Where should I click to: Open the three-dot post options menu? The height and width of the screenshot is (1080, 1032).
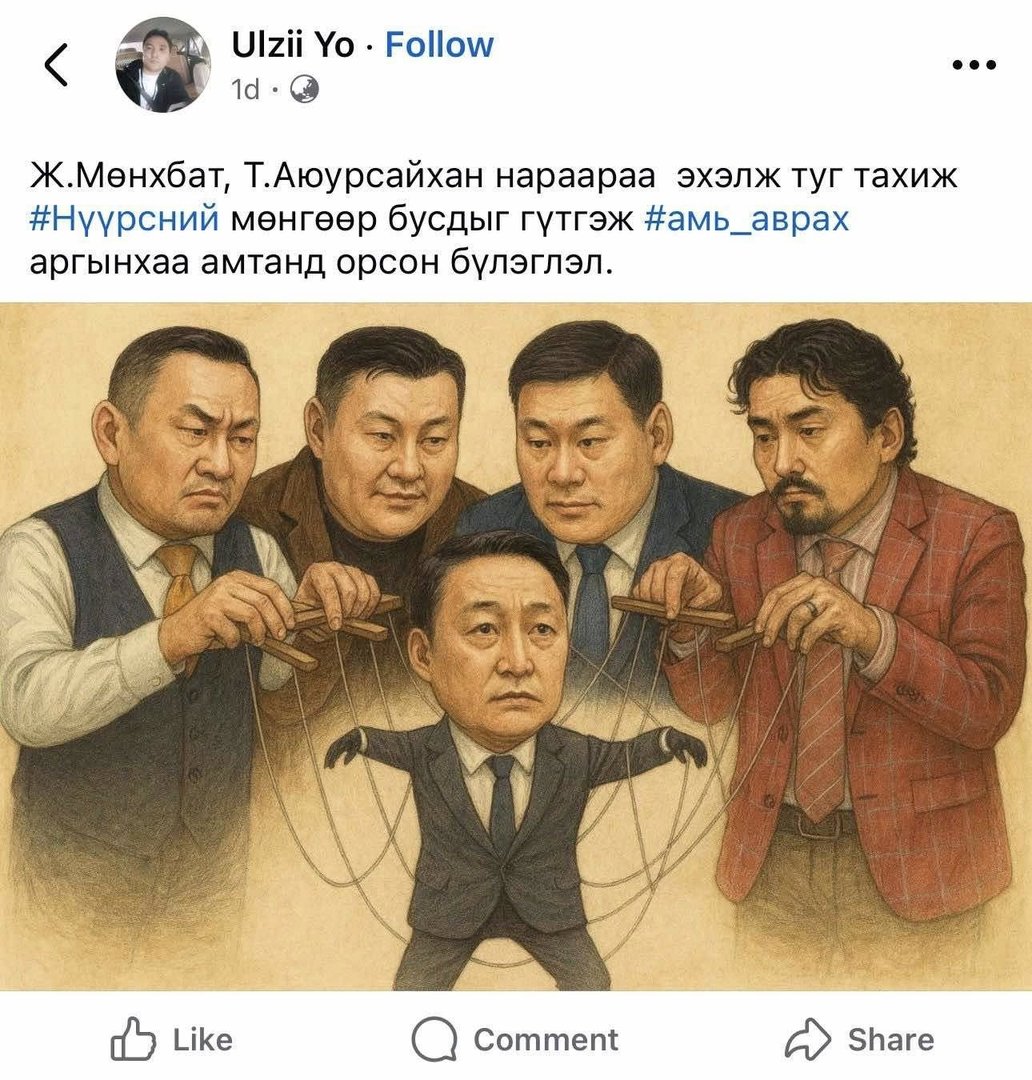[973, 65]
